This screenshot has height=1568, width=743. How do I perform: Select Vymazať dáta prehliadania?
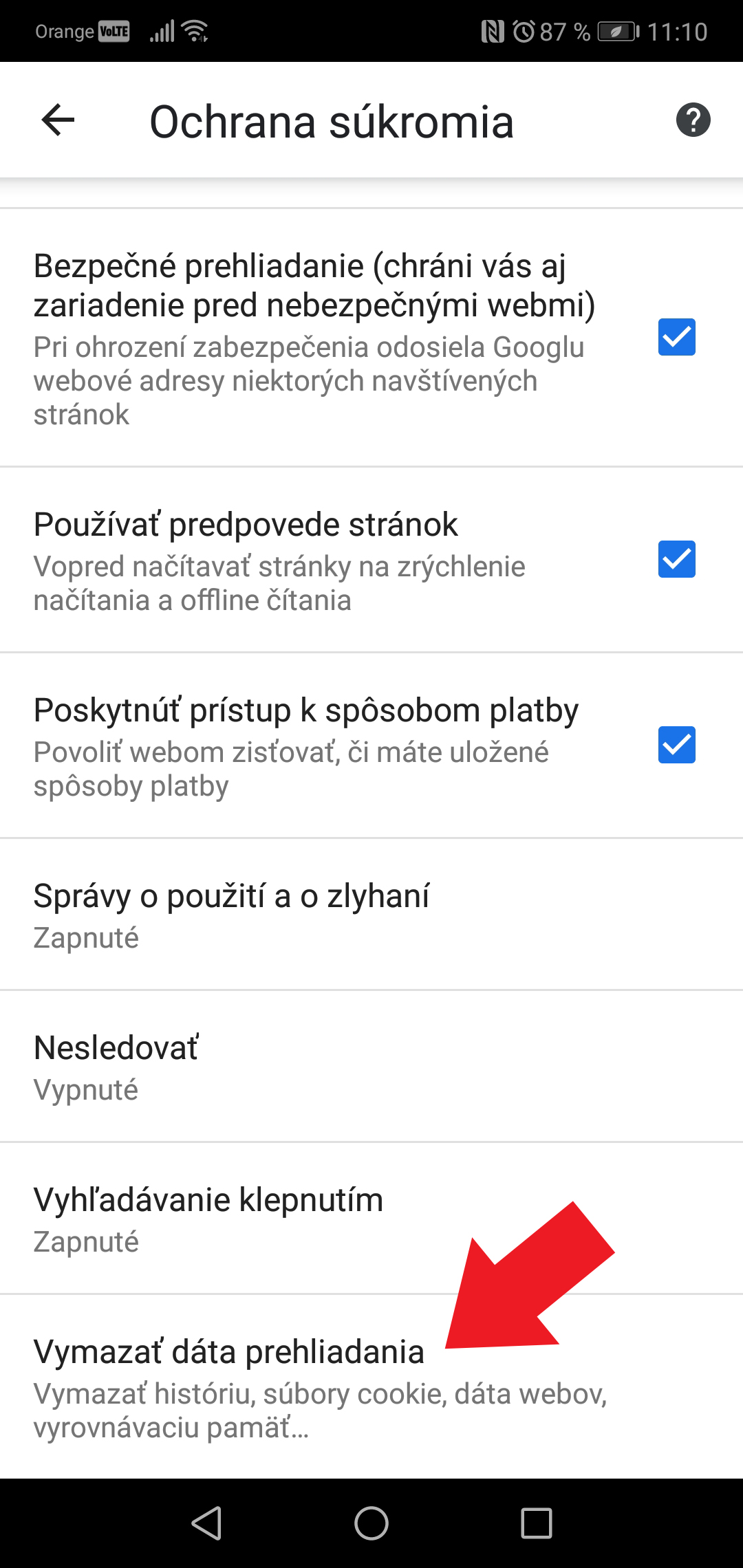(x=229, y=1352)
